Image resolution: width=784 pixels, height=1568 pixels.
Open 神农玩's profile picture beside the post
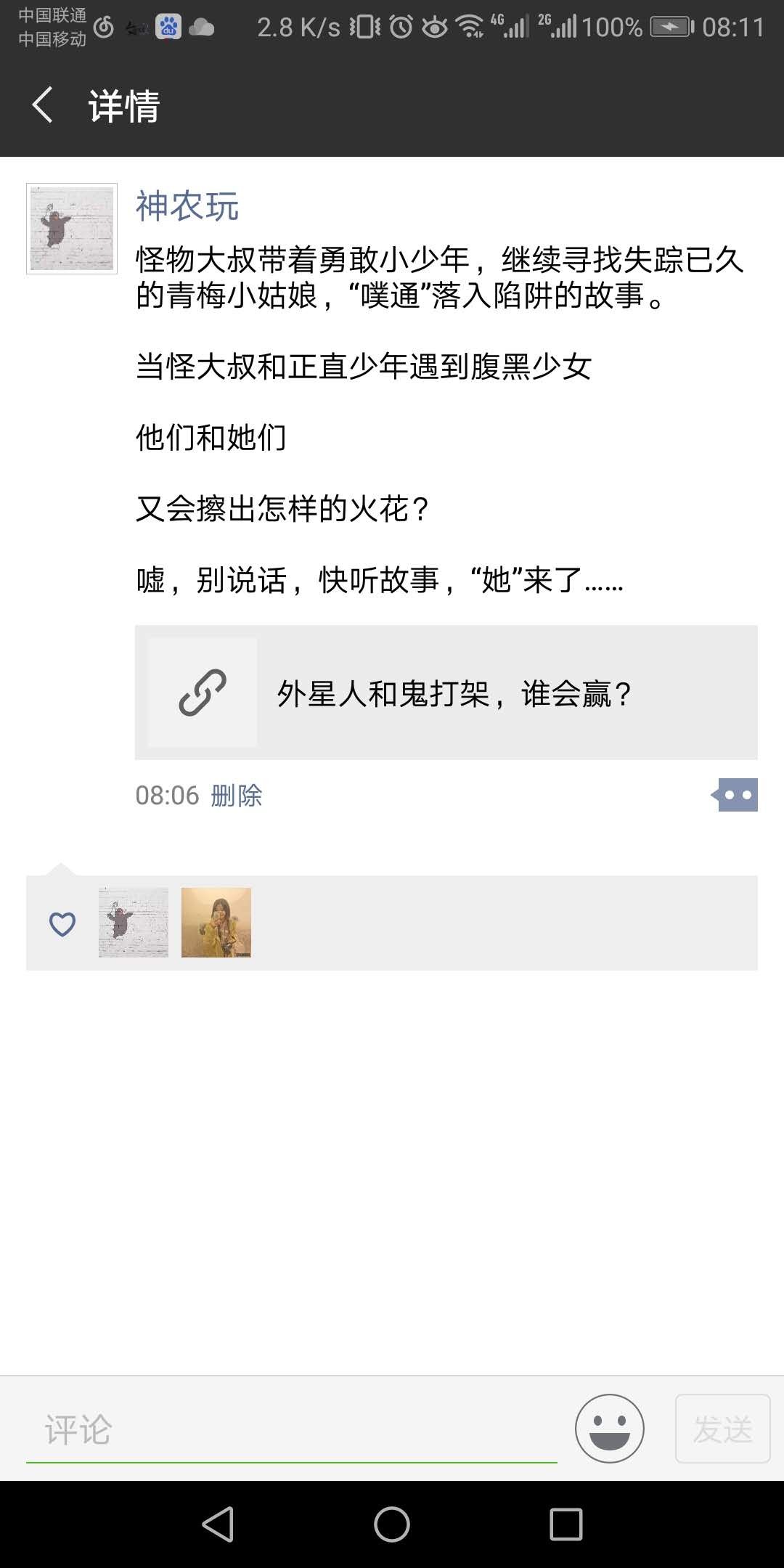click(72, 229)
